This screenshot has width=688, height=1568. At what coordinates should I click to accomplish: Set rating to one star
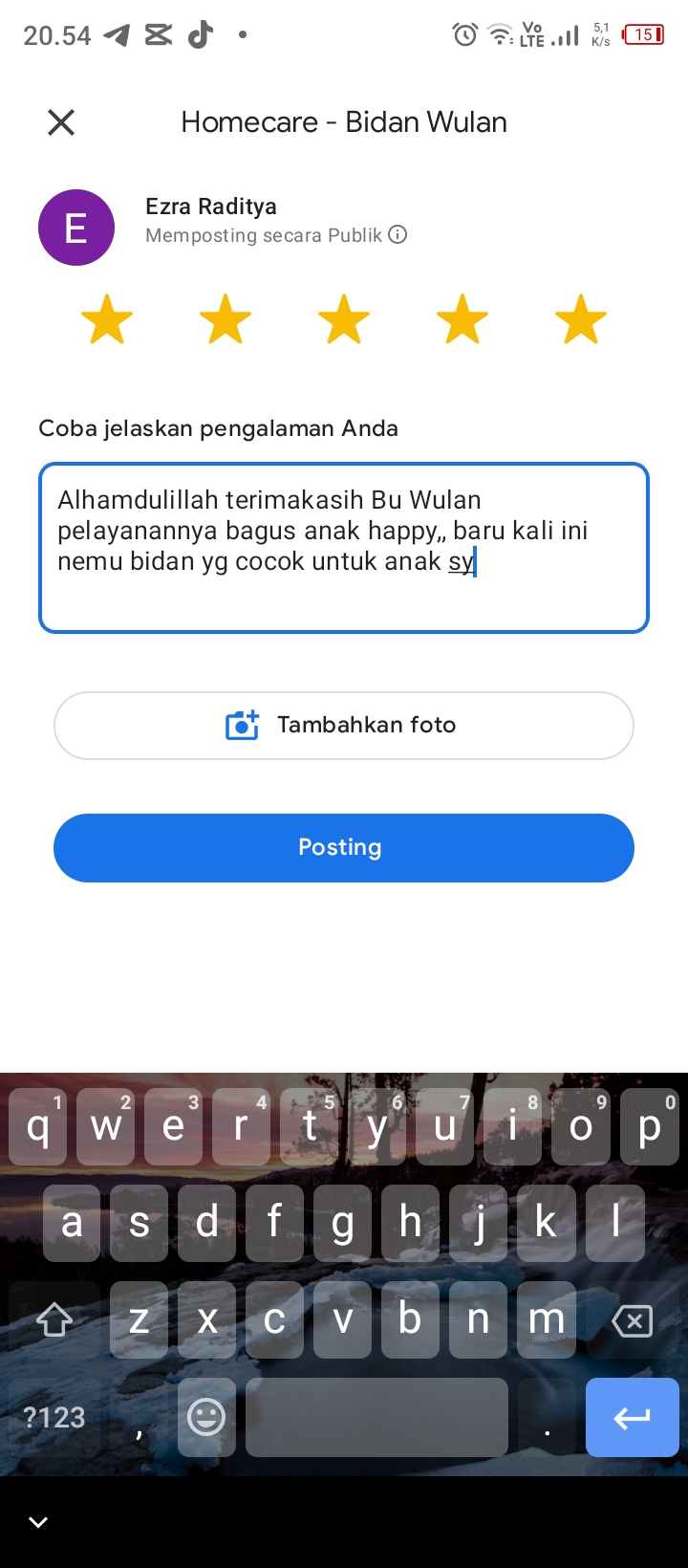(x=107, y=319)
